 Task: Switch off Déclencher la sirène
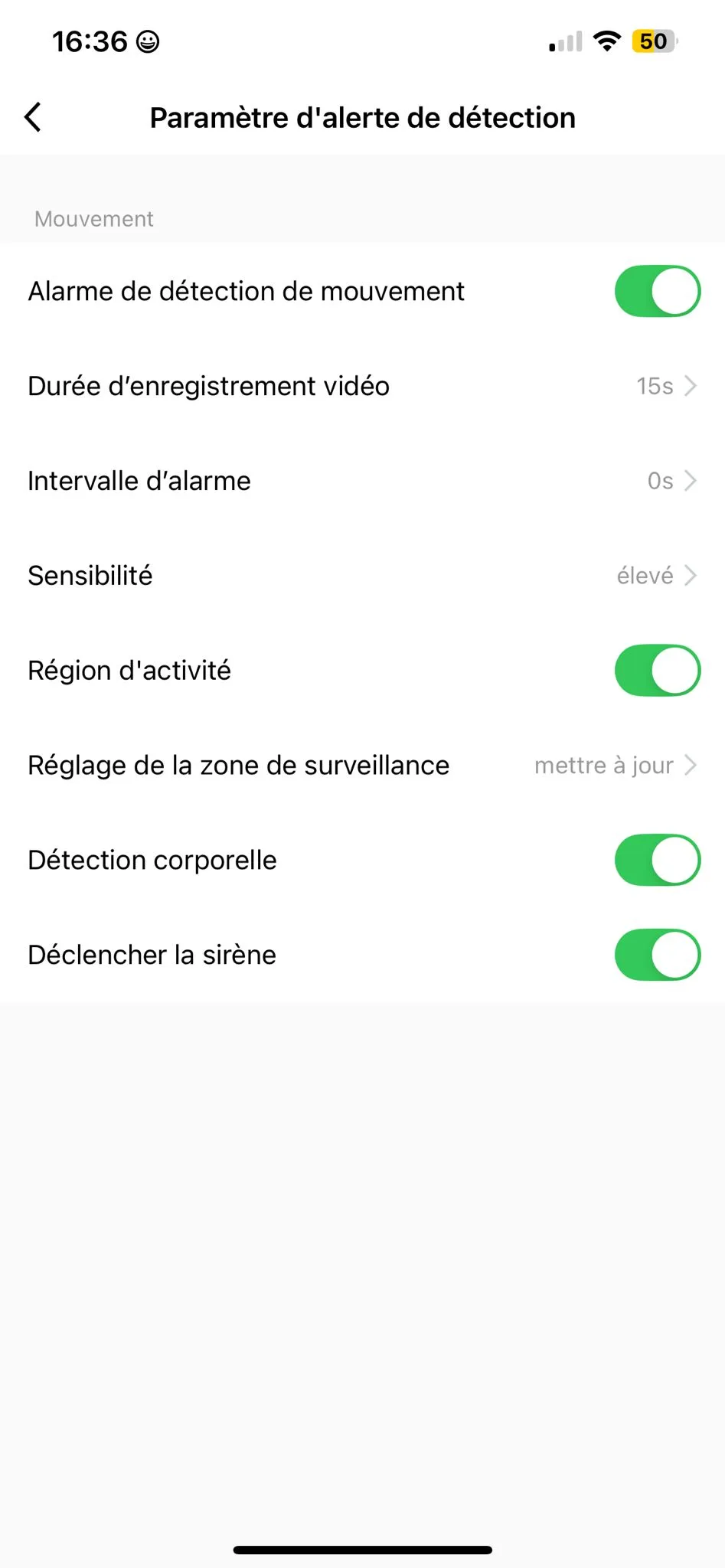pos(657,955)
